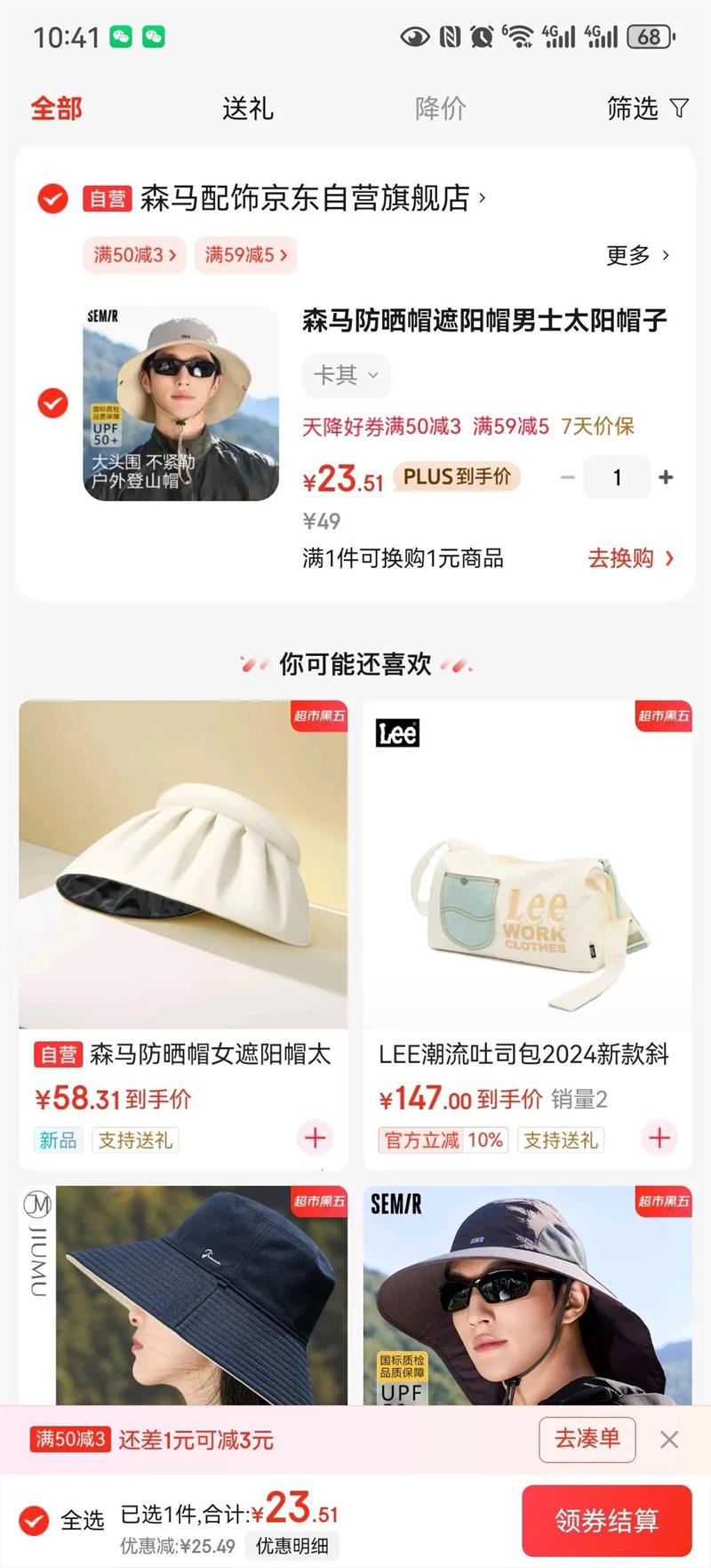Switch to the 降价 tab

click(440, 108)
